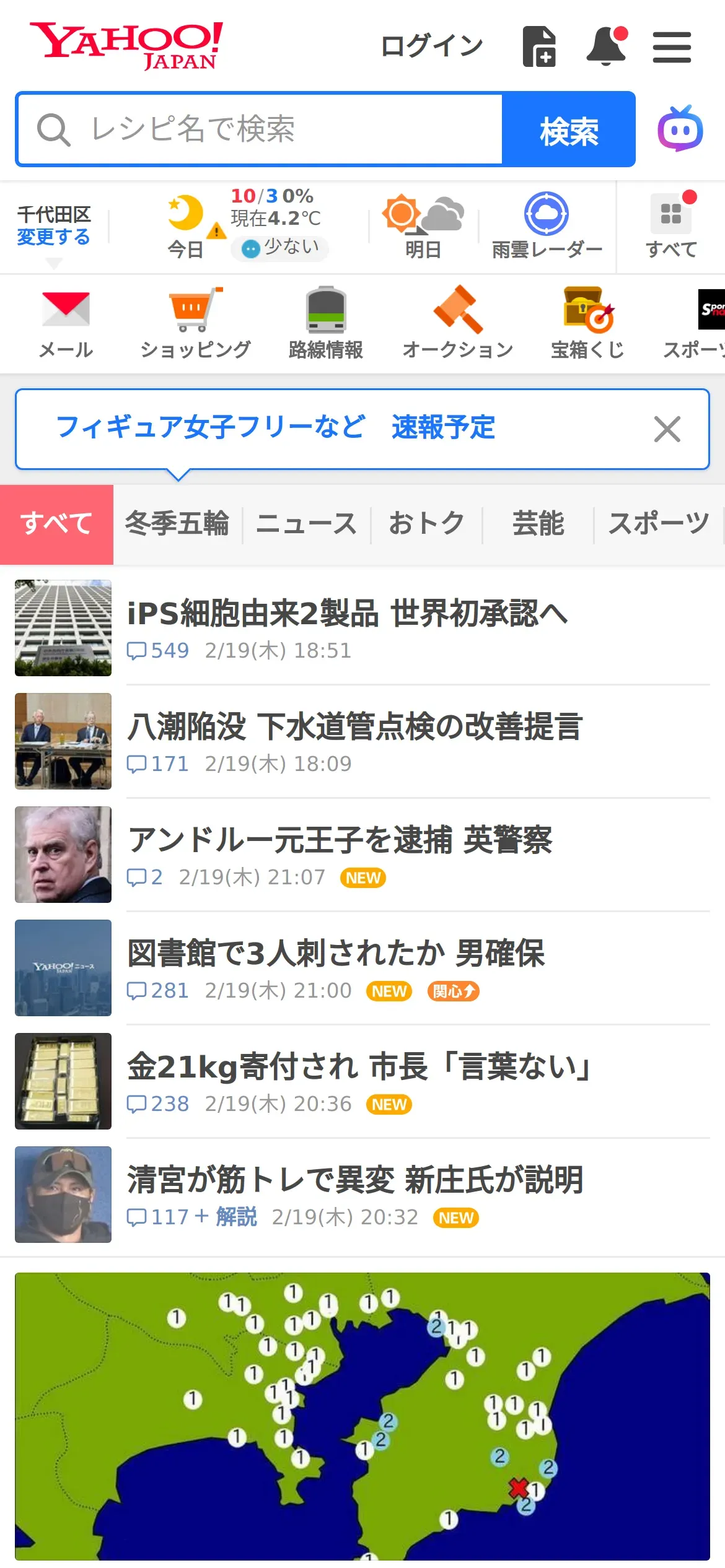Select the 芸能 tab
Image resolution: width=725 pixels, height=1568 pixels.
point(538,524)
